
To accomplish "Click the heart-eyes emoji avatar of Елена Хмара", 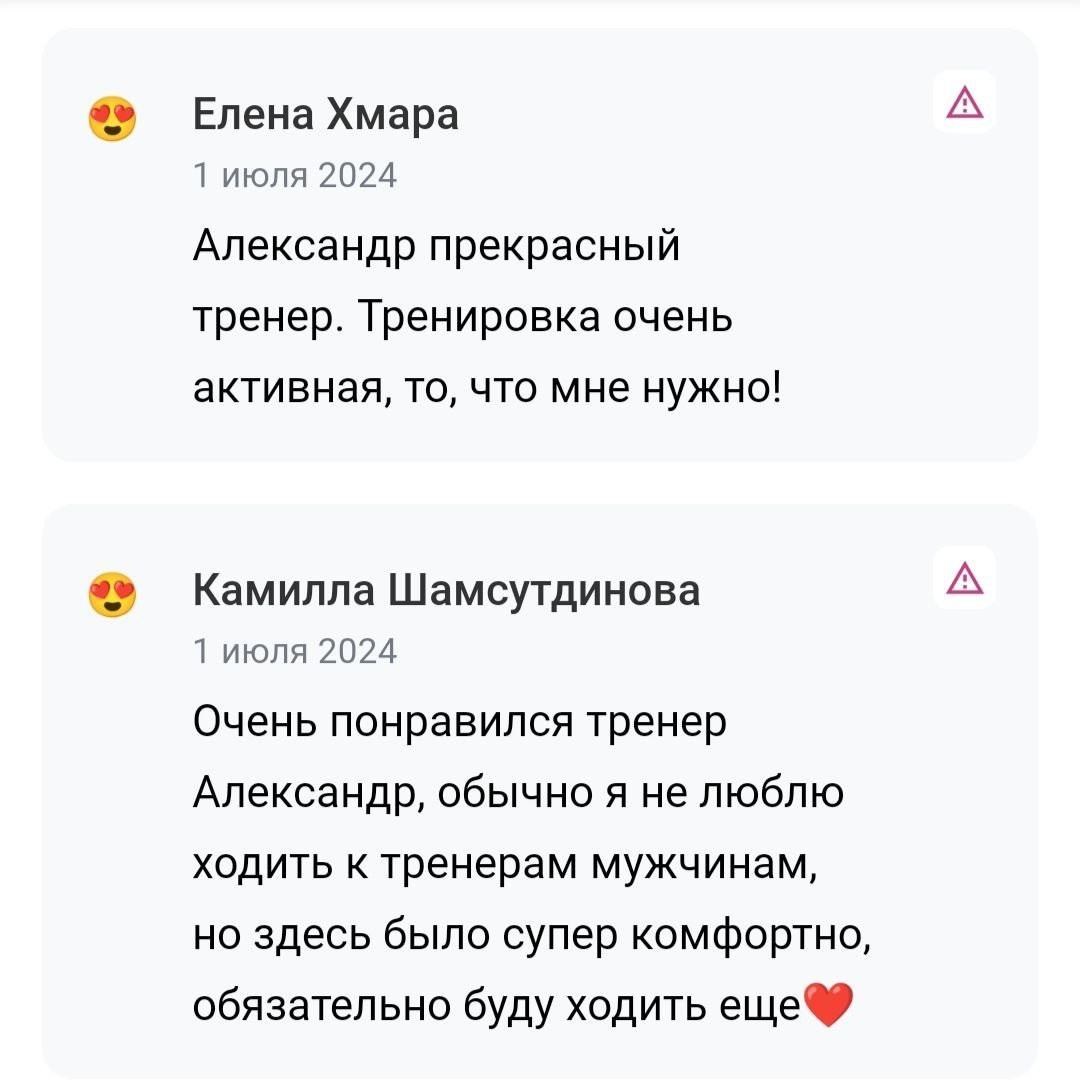I will [x=113, y=118].
